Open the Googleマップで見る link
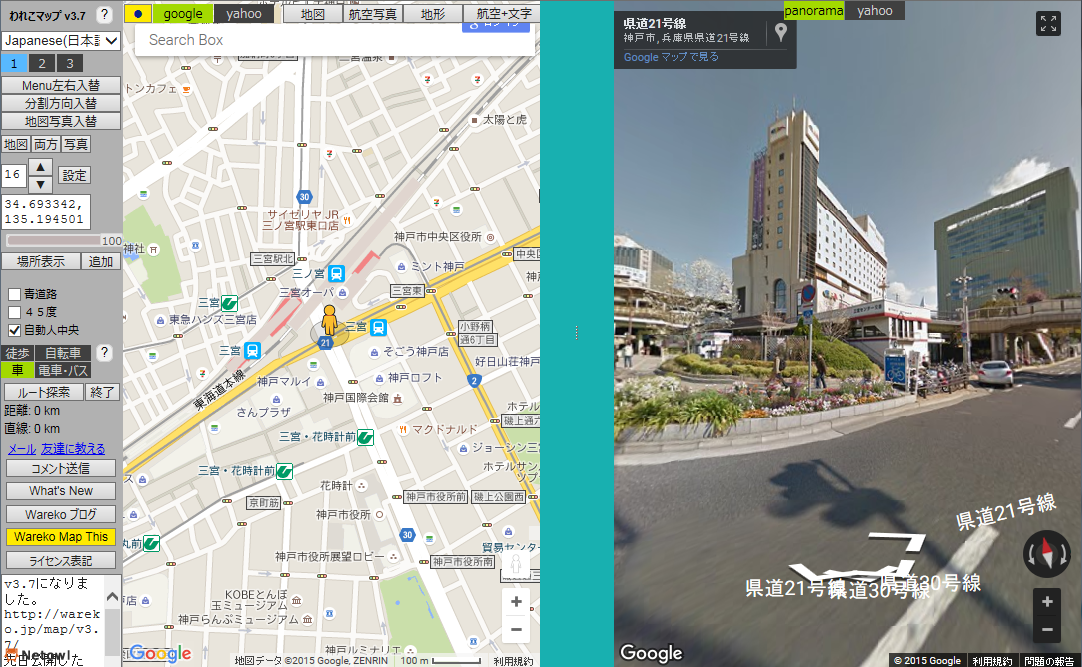Viewport: 1082px width, 667px height. [671, 57]
